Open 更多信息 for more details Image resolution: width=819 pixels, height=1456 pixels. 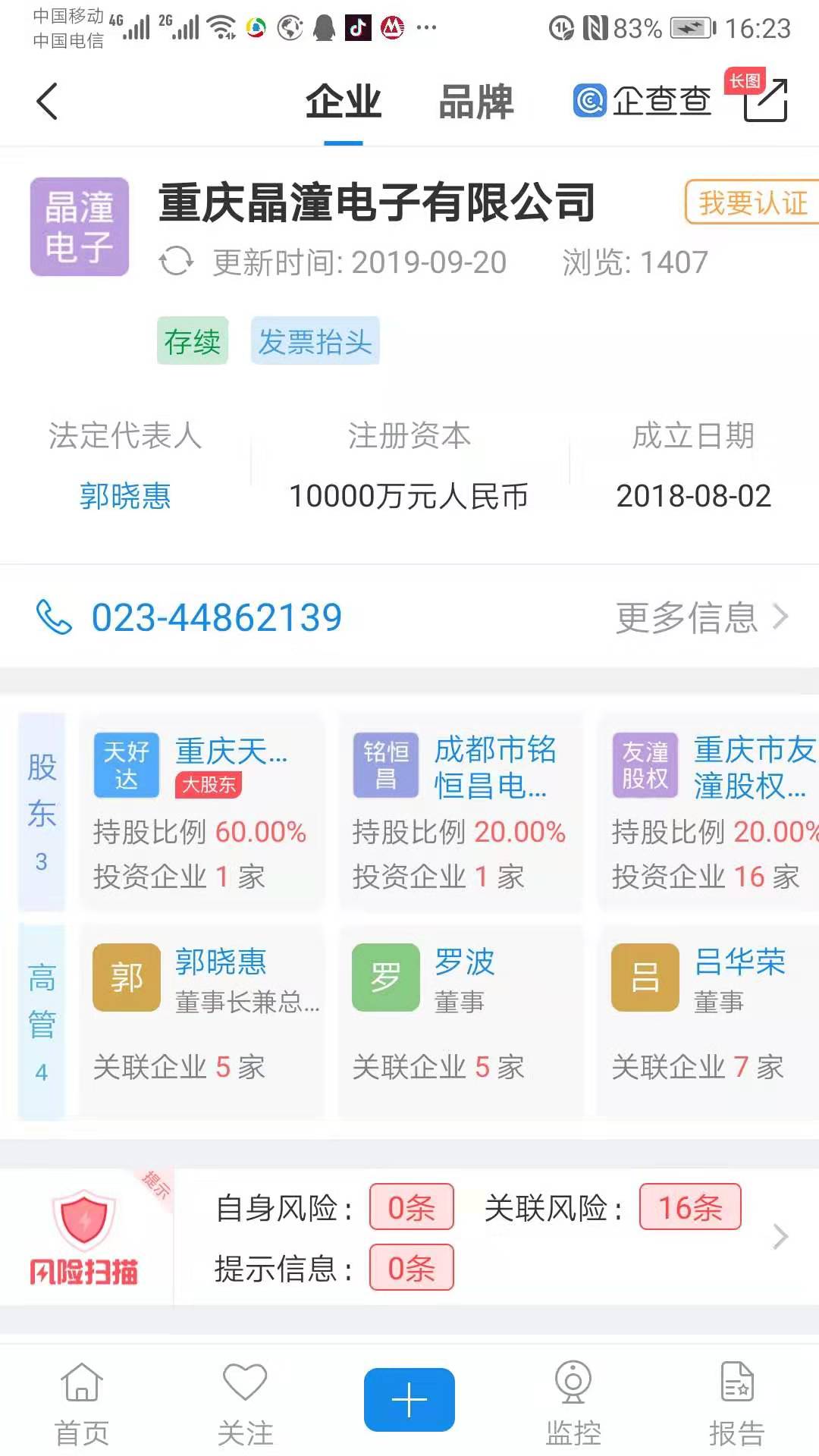(701, 617)
